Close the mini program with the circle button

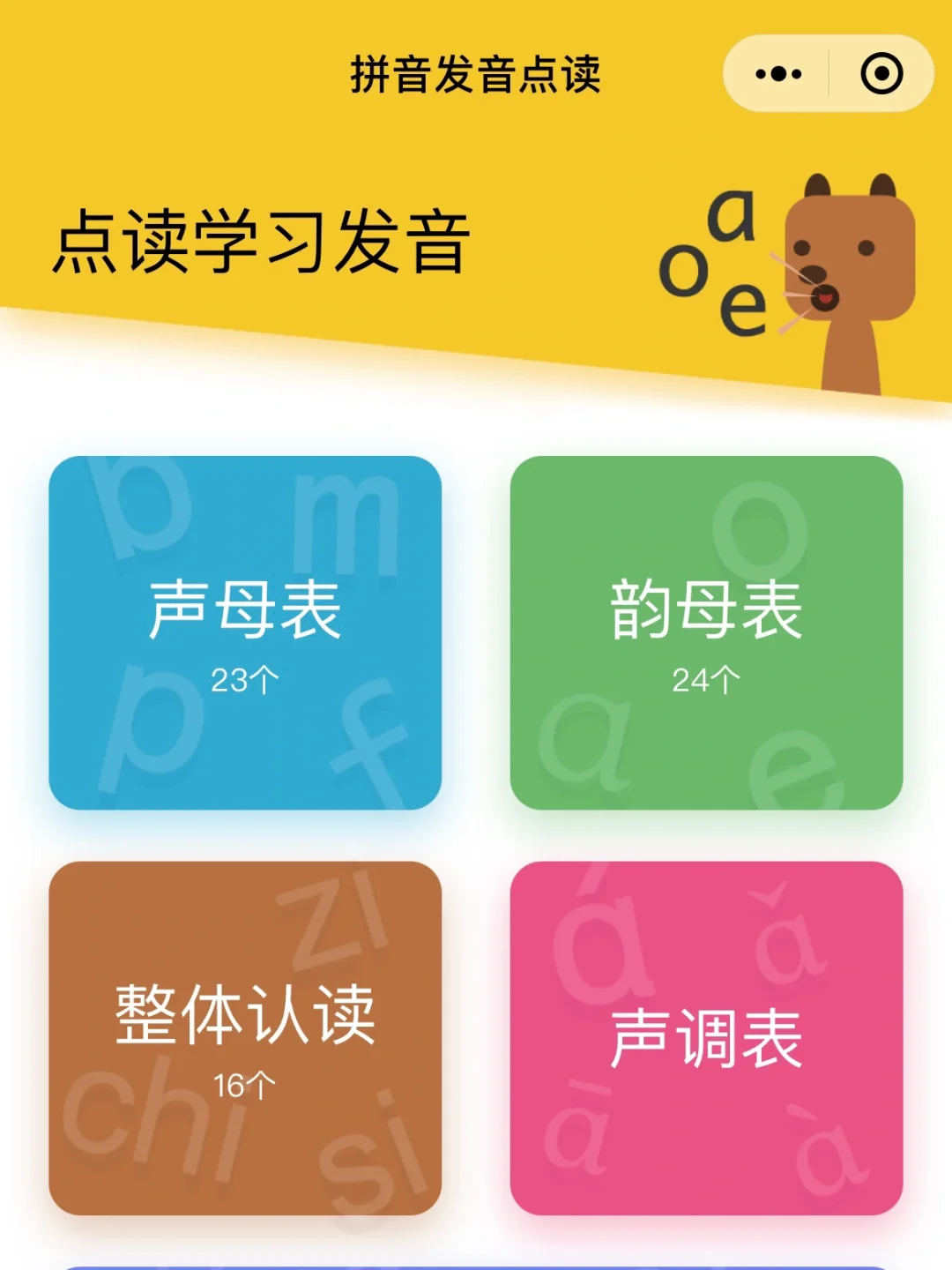(881, 74)
